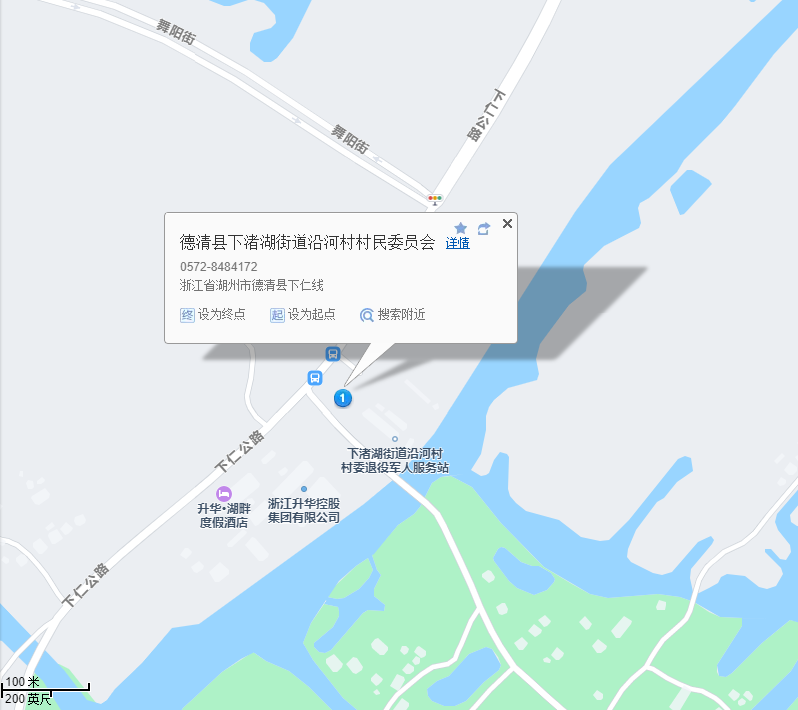Viewport: 798px width, 710px height.
Task: Open the bus stop icon beside marker 1
Action: pyautogui.click(x=315, y=378)
